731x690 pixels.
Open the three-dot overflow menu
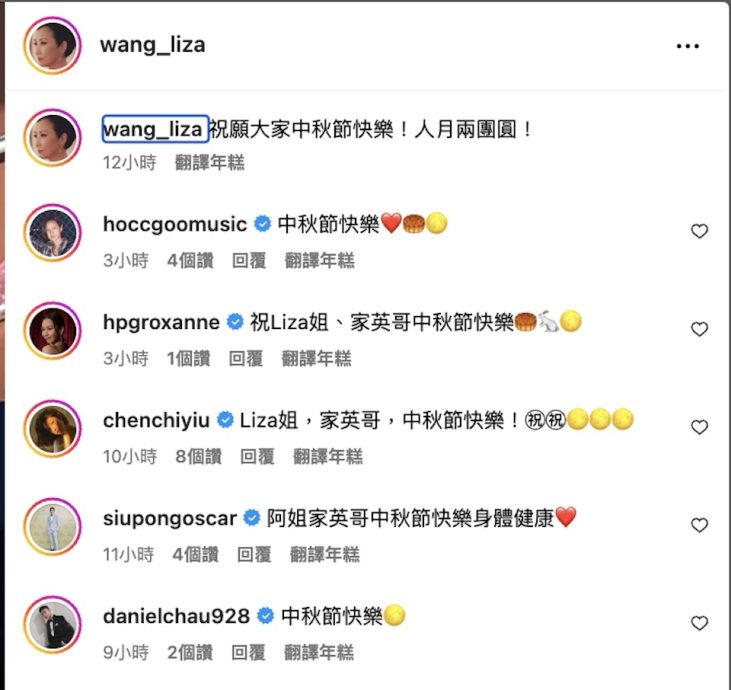(687, 46)
